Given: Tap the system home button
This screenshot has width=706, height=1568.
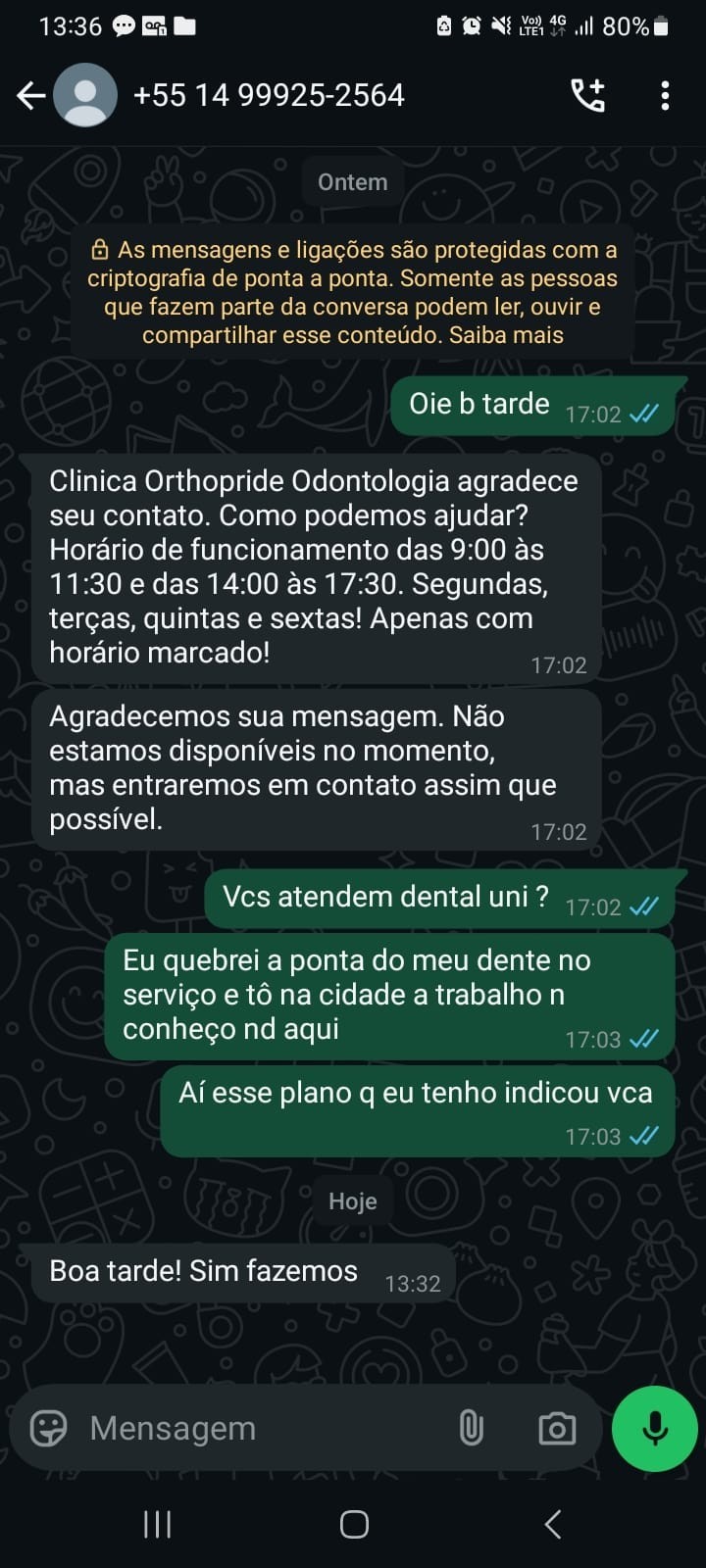Looking at the screenshot, I should click(354, 1524).
